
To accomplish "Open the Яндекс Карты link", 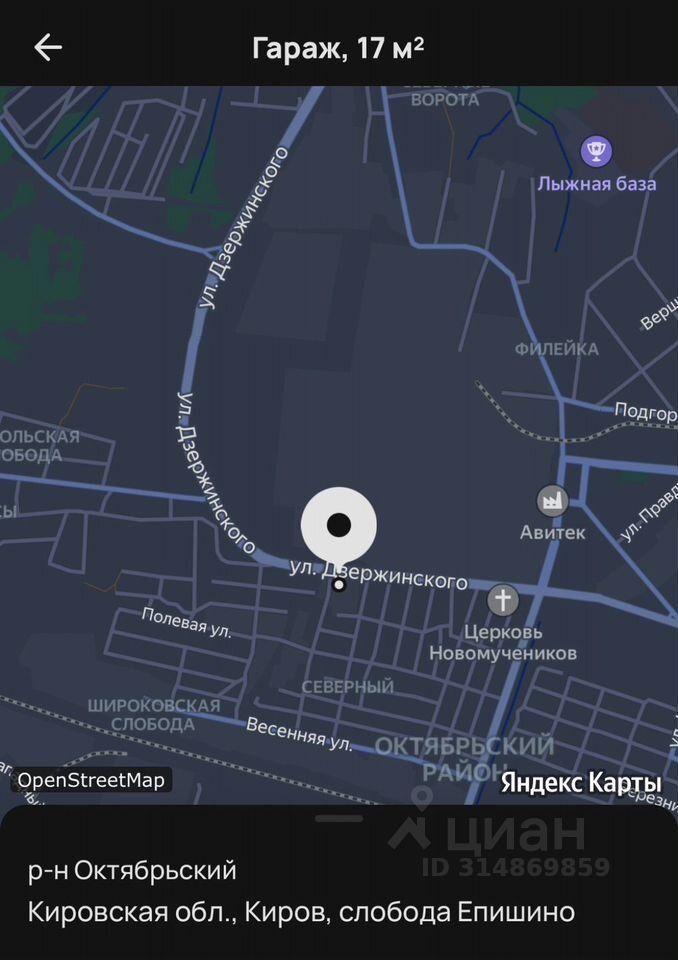I will [580, 782].
